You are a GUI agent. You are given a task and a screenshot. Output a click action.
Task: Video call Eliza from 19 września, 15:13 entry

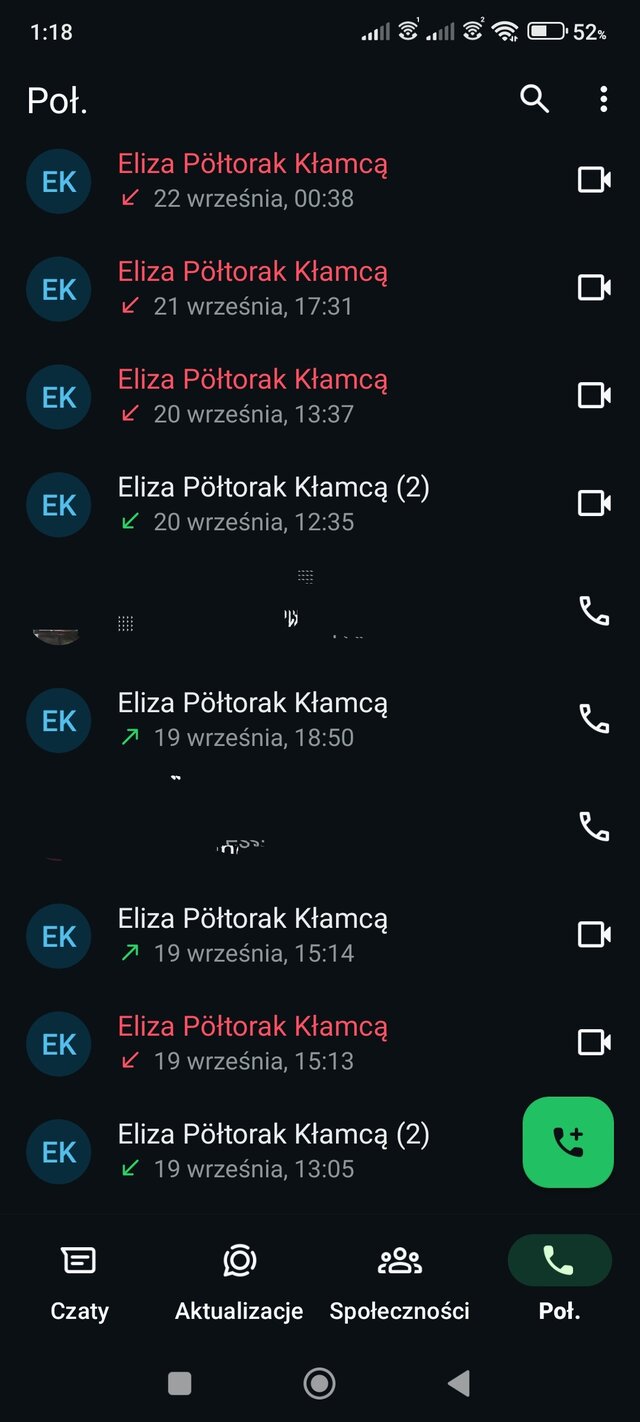[594, 1043]
